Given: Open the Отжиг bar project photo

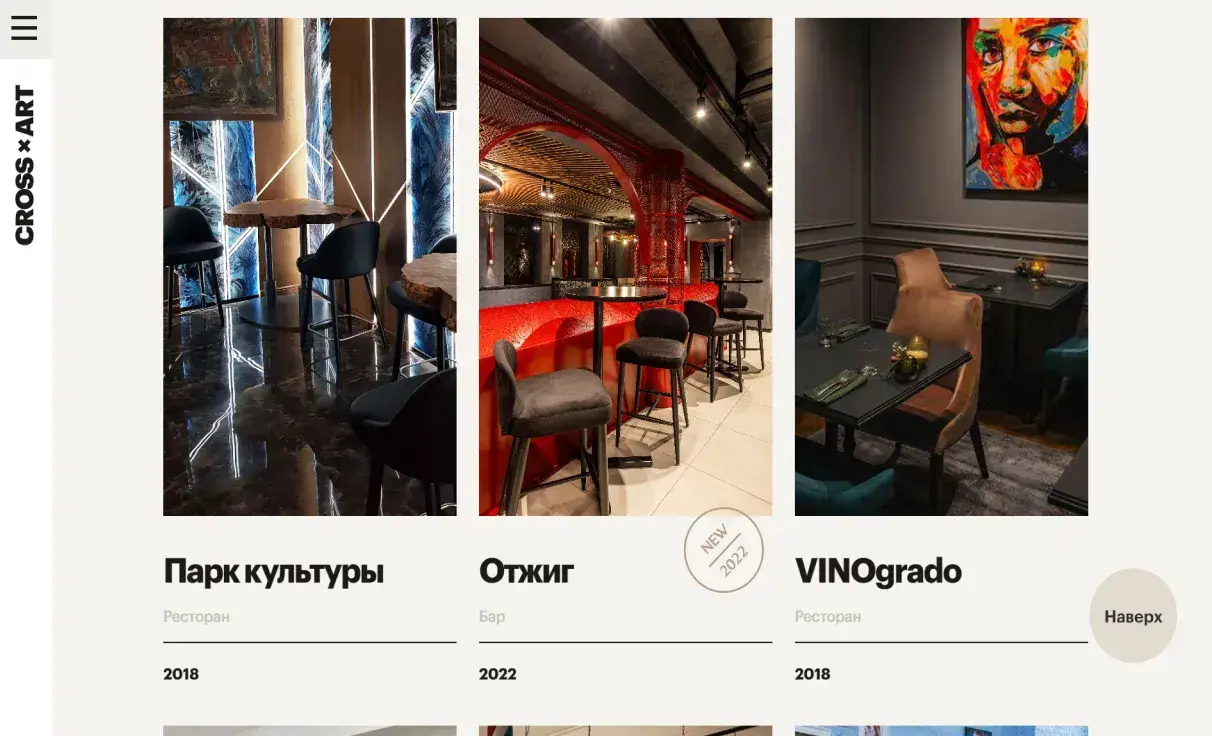Looking at the screenshot, I should 625,266.
